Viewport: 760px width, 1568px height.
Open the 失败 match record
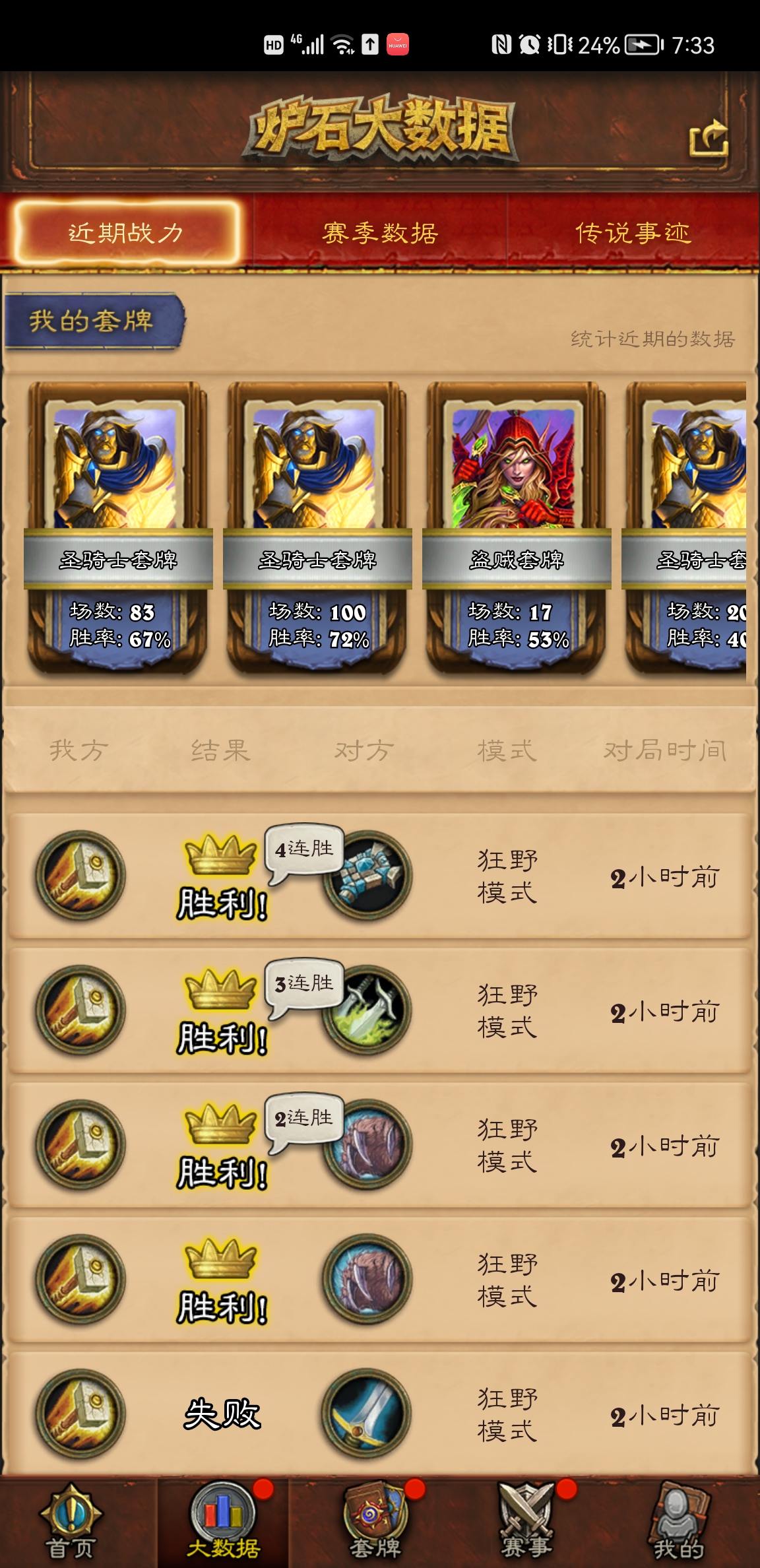pyautogui.click(x=380, y=1414)
